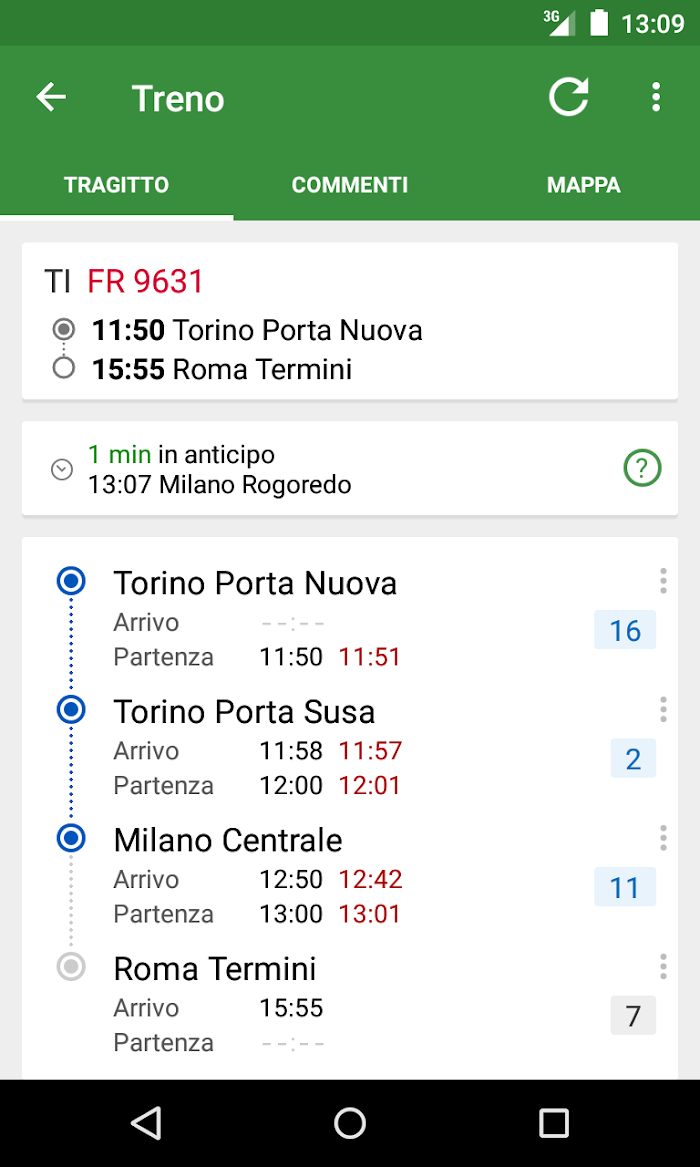The width and height of the screenshot is (700, 1167).
Task: Open options for Milano Centrale stop
Action: 663,839
